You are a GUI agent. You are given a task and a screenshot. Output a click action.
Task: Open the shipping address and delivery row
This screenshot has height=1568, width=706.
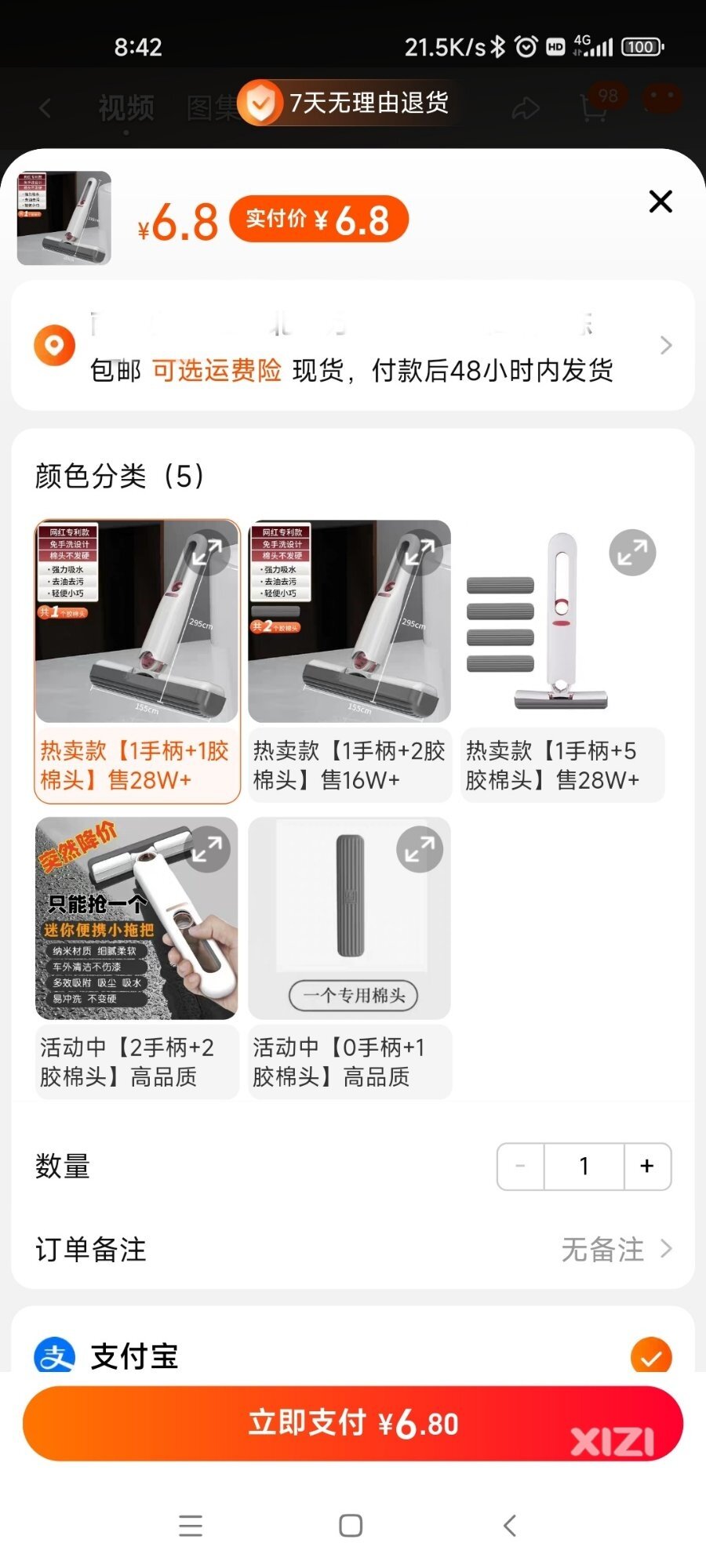pyautogui.click(x=353, y=346)
